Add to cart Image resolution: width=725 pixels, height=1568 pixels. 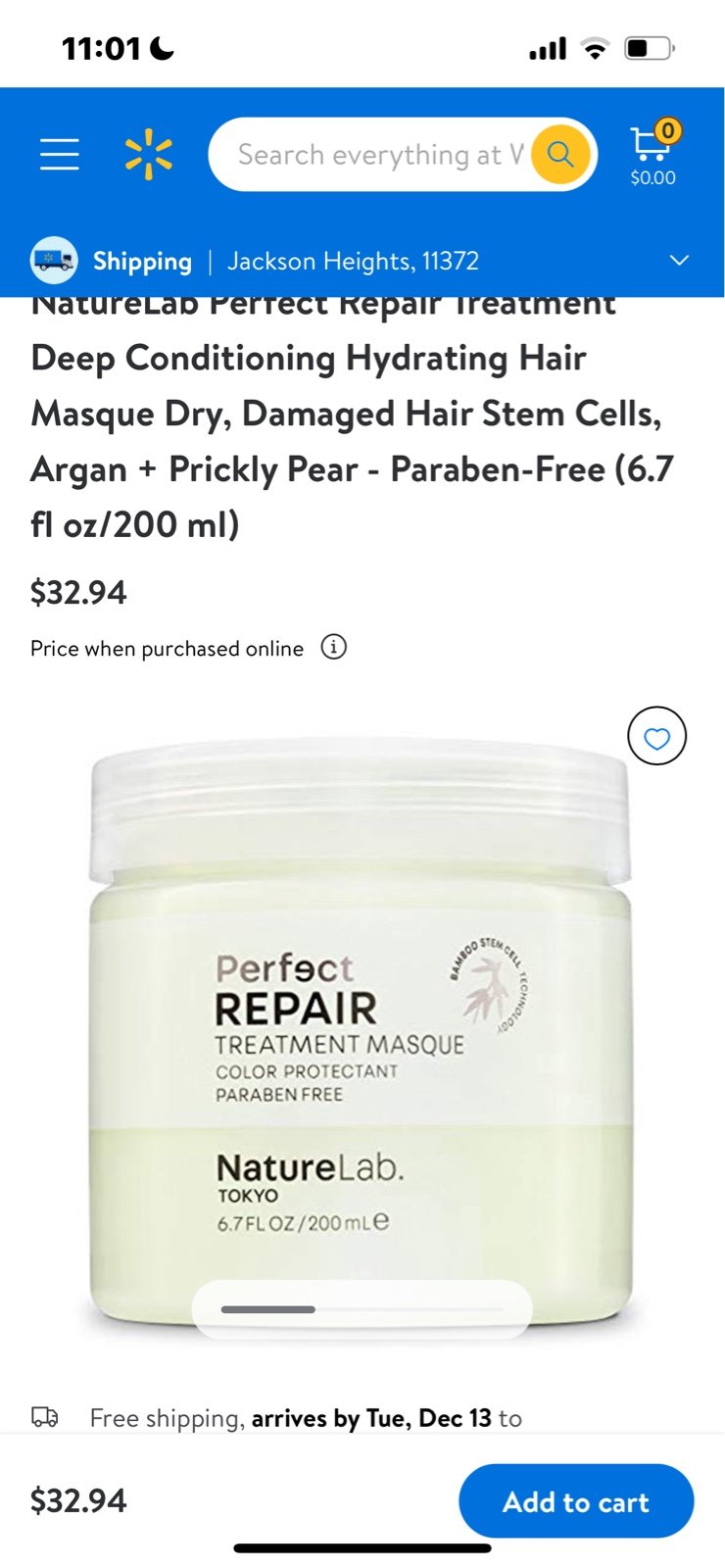[x=576, y=1501]
